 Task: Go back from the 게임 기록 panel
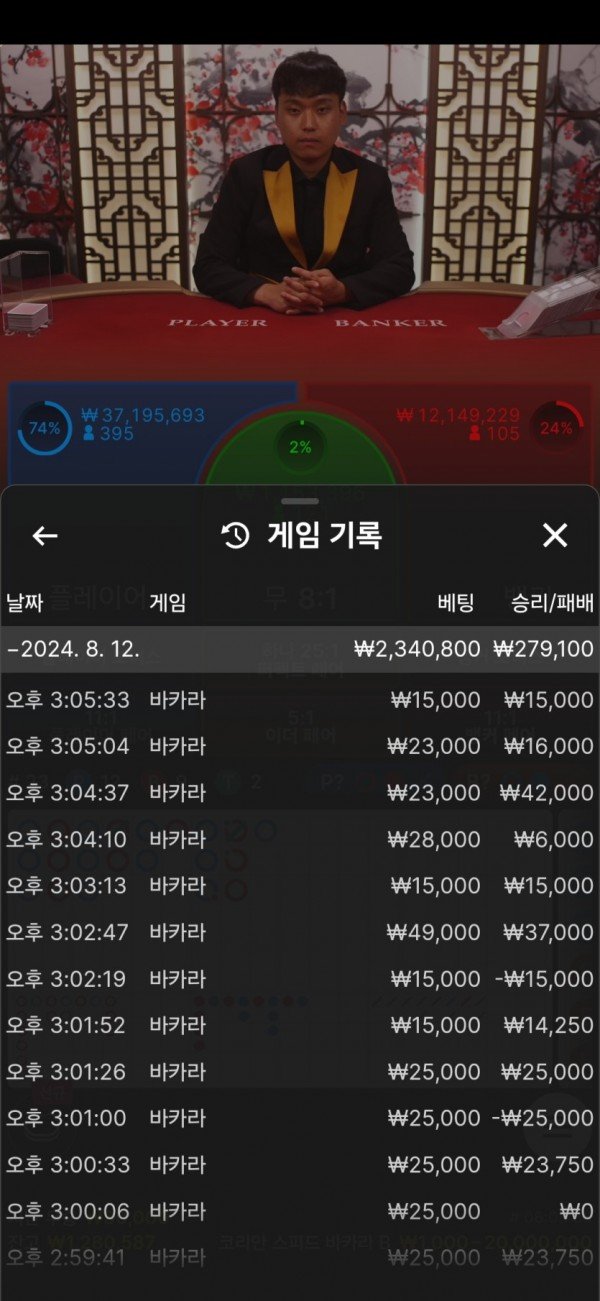[x=45, y=536]
